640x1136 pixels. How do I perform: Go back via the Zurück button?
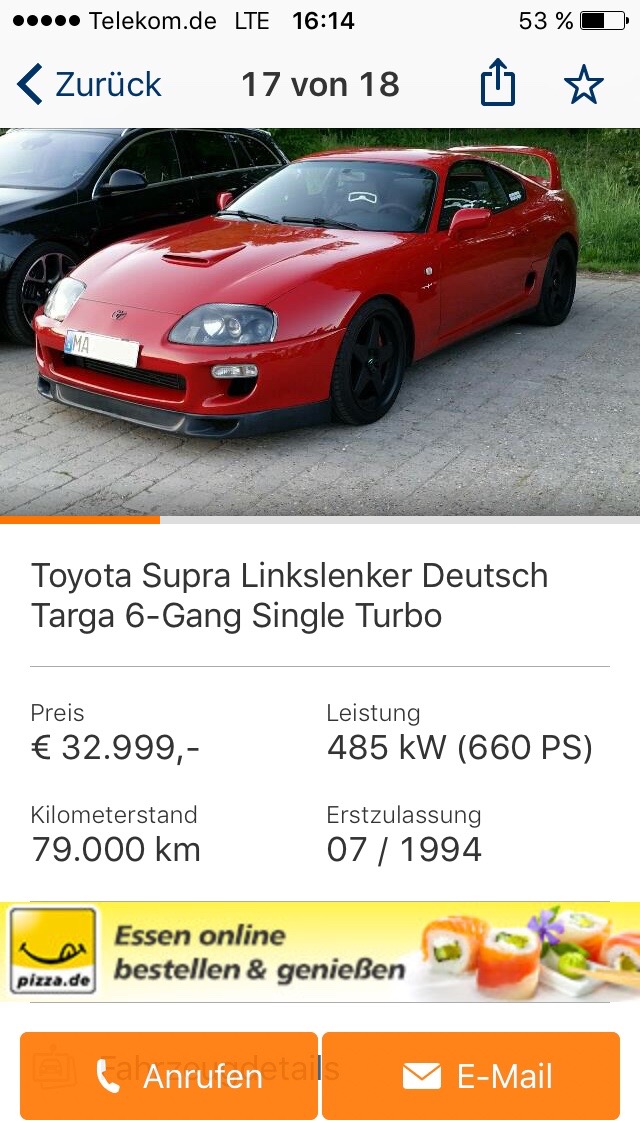pyautogui.click(x=90, y=85)
